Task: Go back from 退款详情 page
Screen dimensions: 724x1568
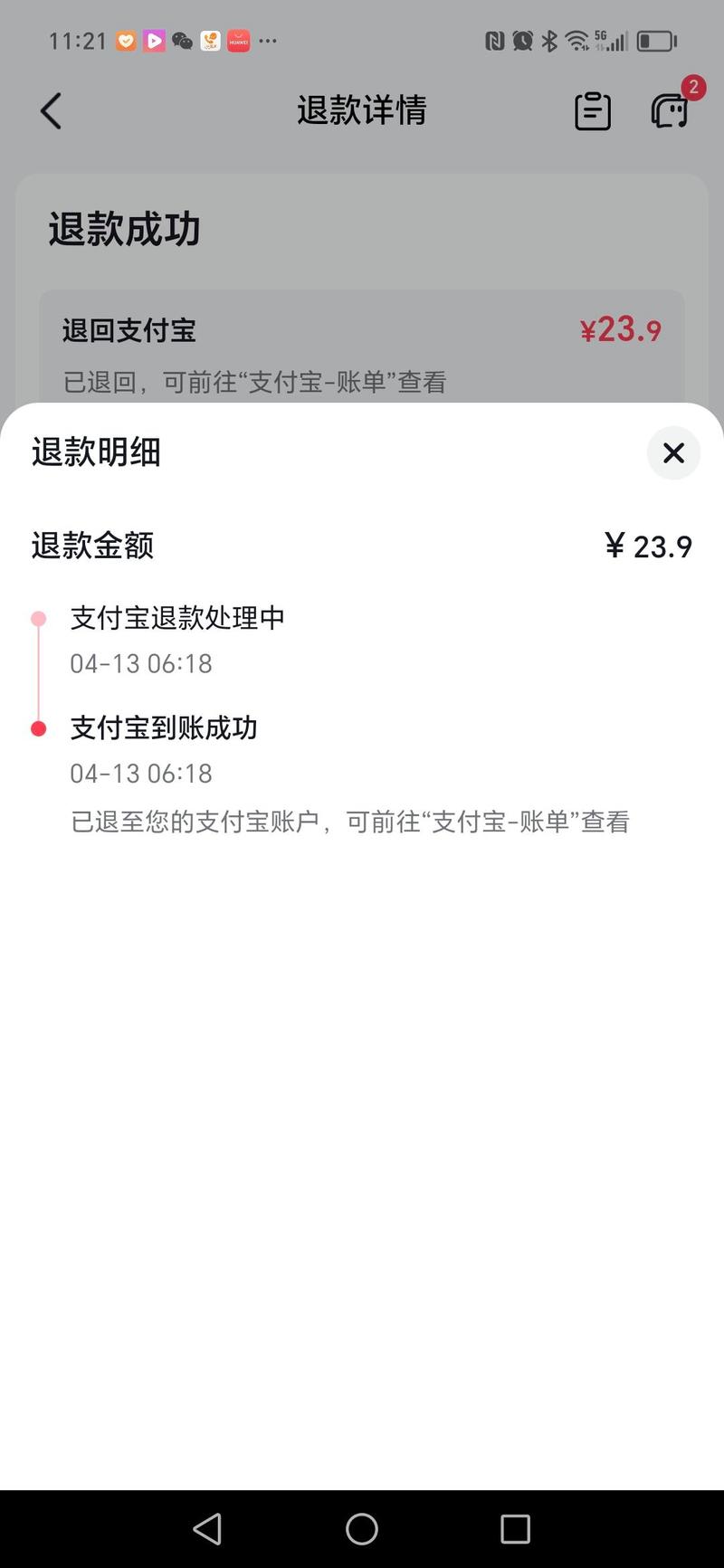Action: (x=52, y=111)
